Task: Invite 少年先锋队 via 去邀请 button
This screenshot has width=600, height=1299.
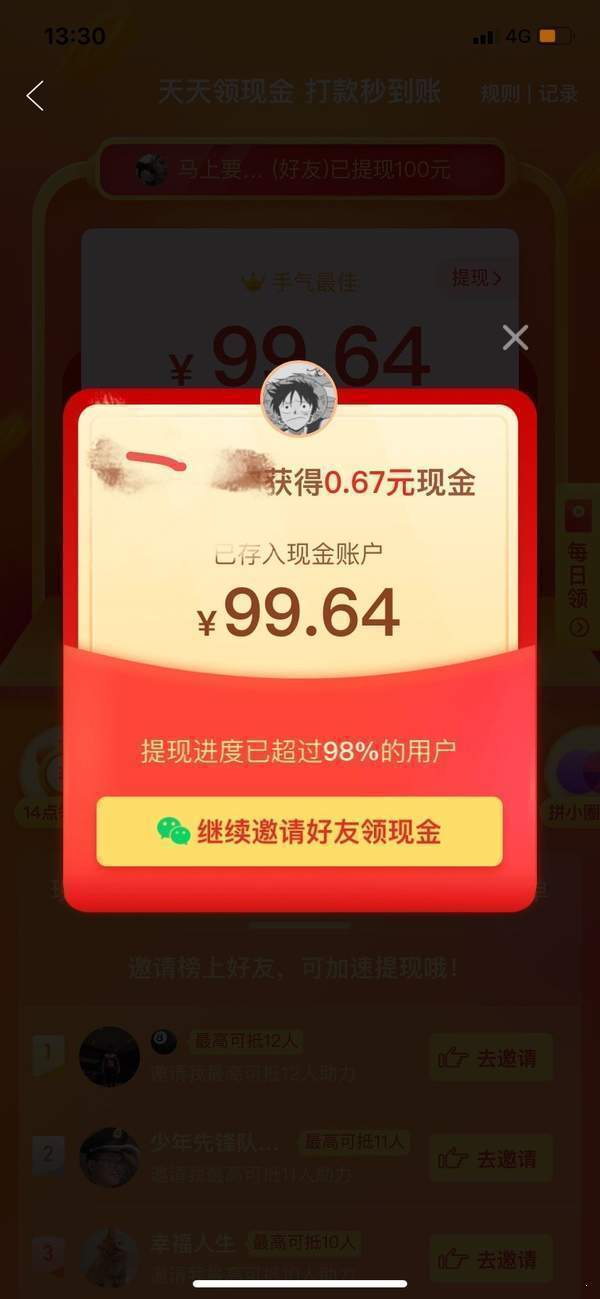Action: [490, 1159]
